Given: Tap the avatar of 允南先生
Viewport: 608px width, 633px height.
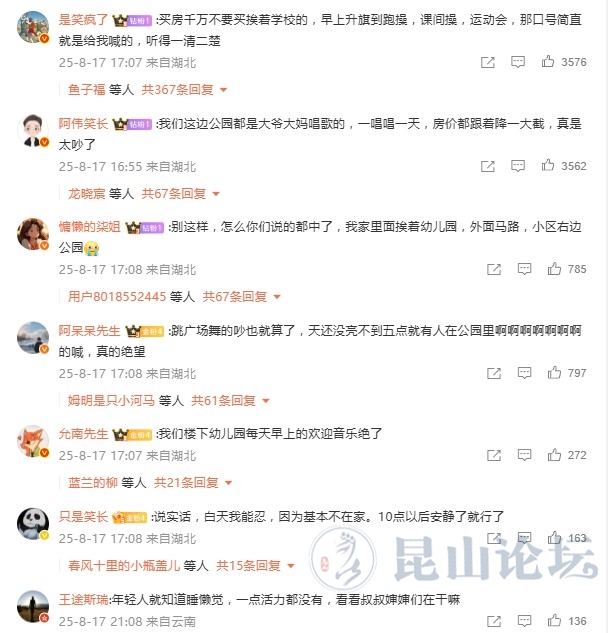Looking at the screenshot, I should 33,440.
